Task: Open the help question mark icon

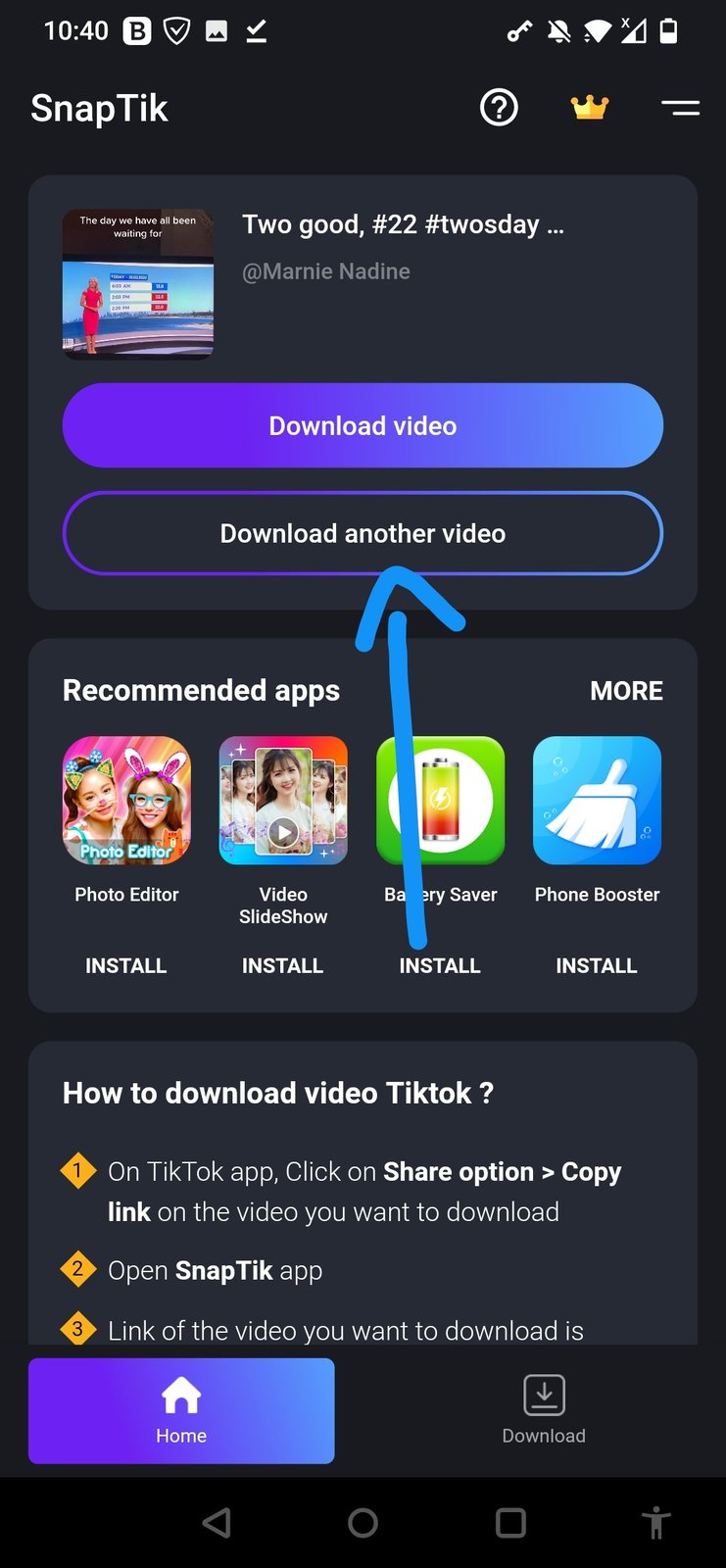Action: [499, 108]
